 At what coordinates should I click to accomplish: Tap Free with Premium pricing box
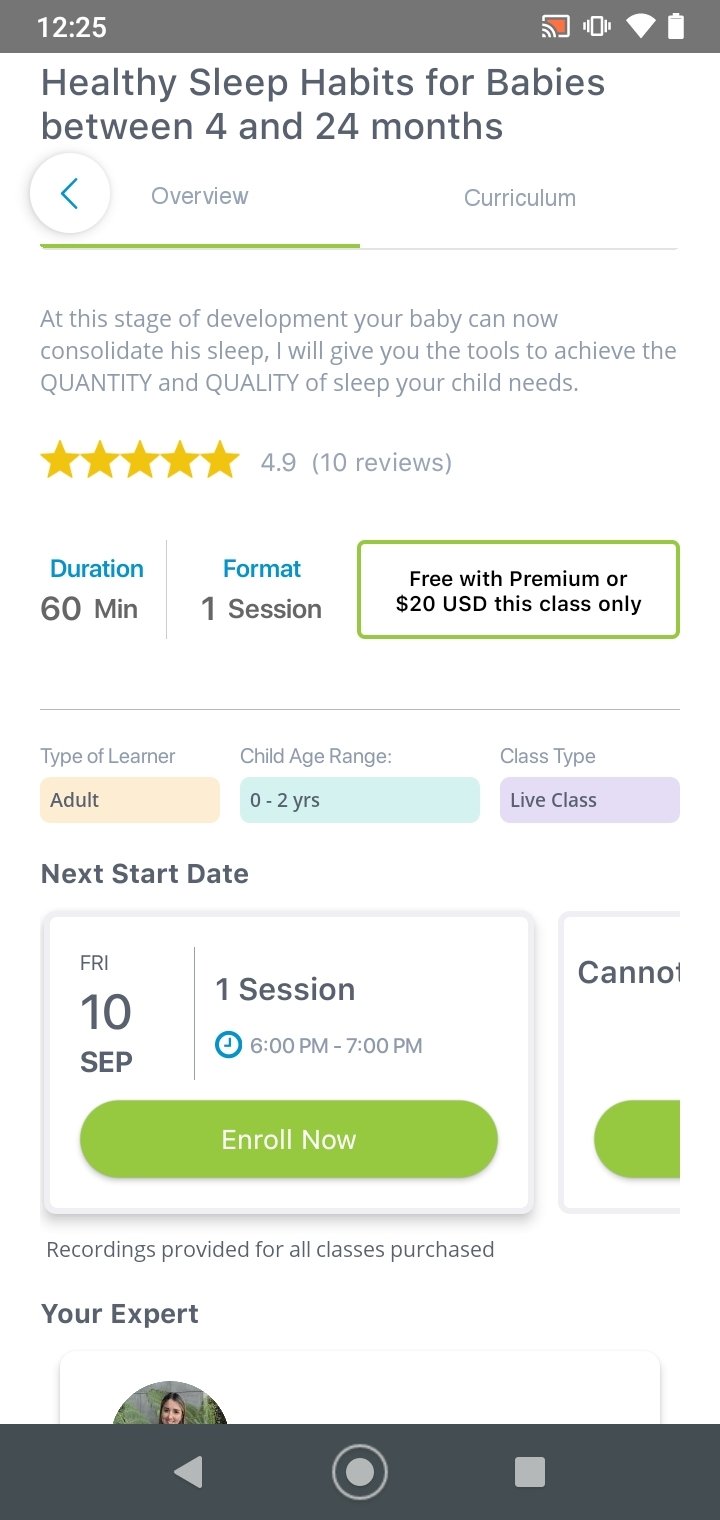coord(518,590)
